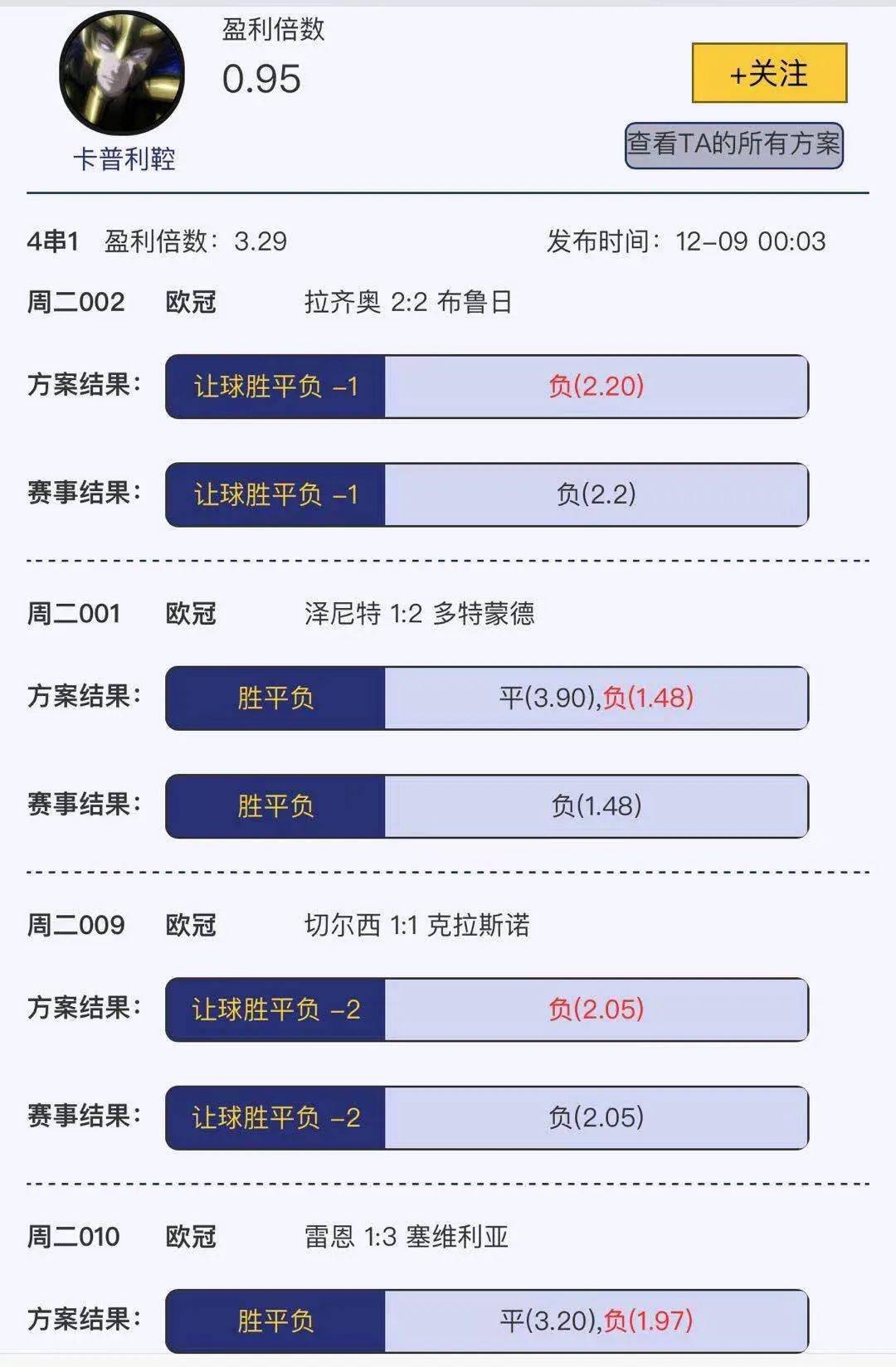
Task: Open 卡普利鞚's profile avatar
Action: tap(122, 74)
